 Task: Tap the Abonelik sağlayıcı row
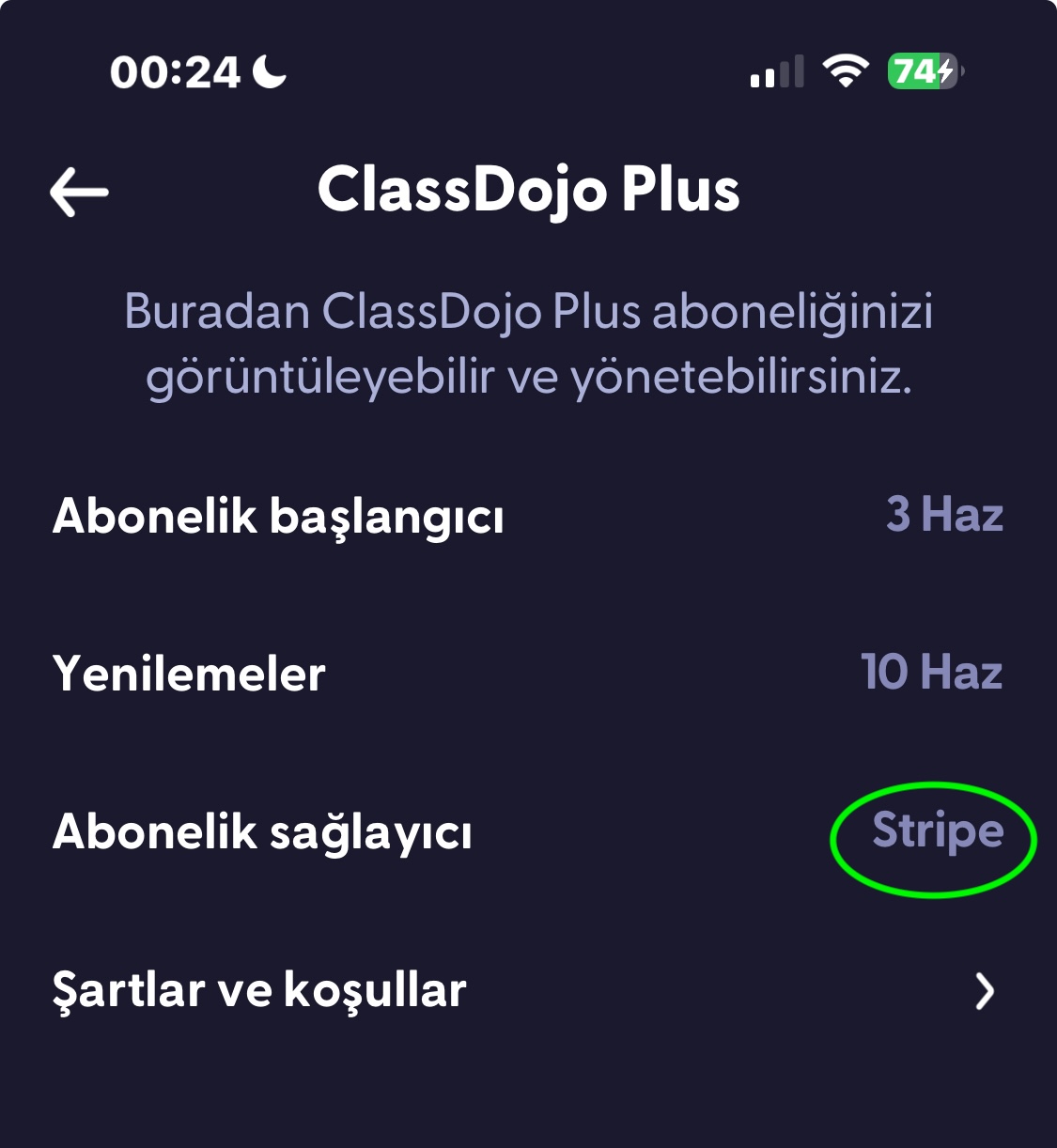click(263, 832)
